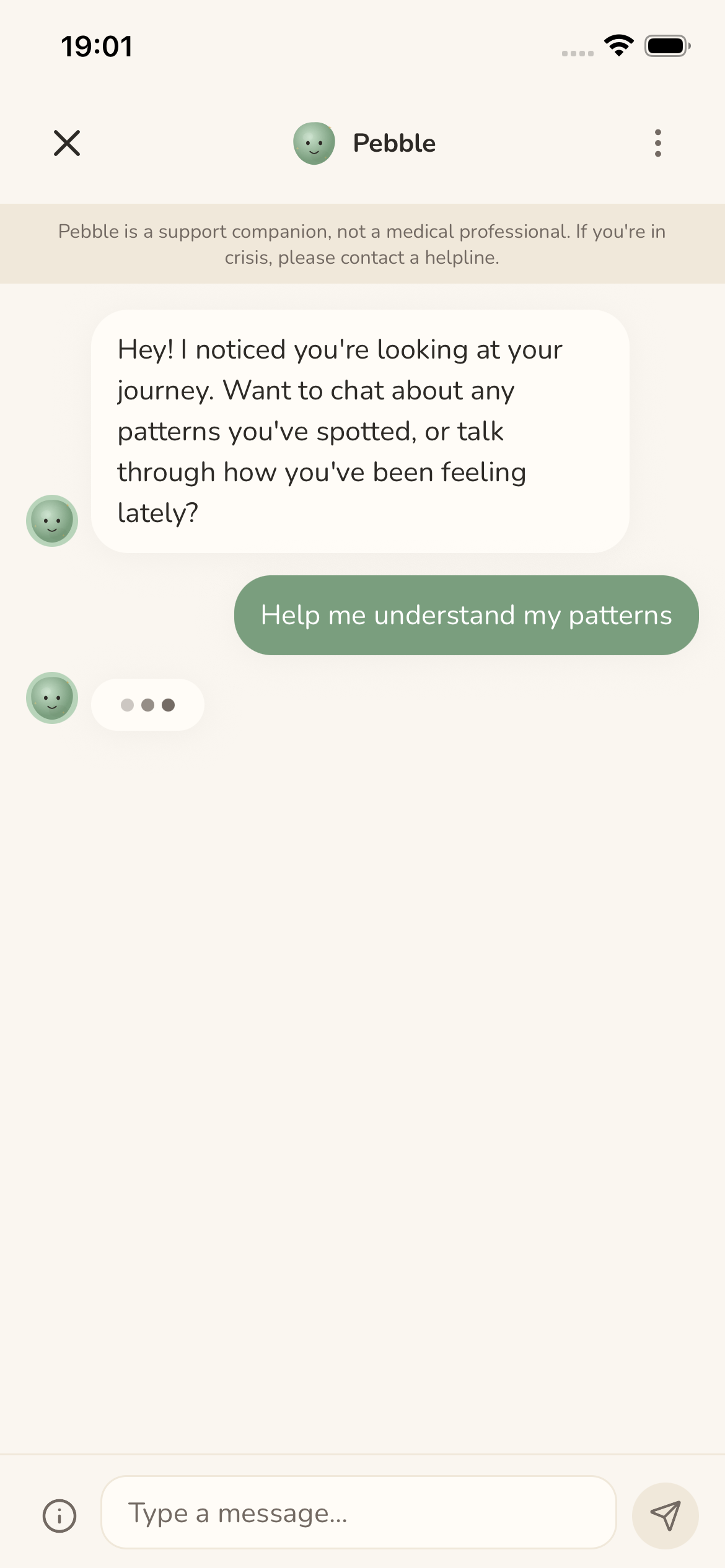This screenshot has width=725, height=1568.
Task: Tap the 'Type a message' input field
Action: 359,1512
